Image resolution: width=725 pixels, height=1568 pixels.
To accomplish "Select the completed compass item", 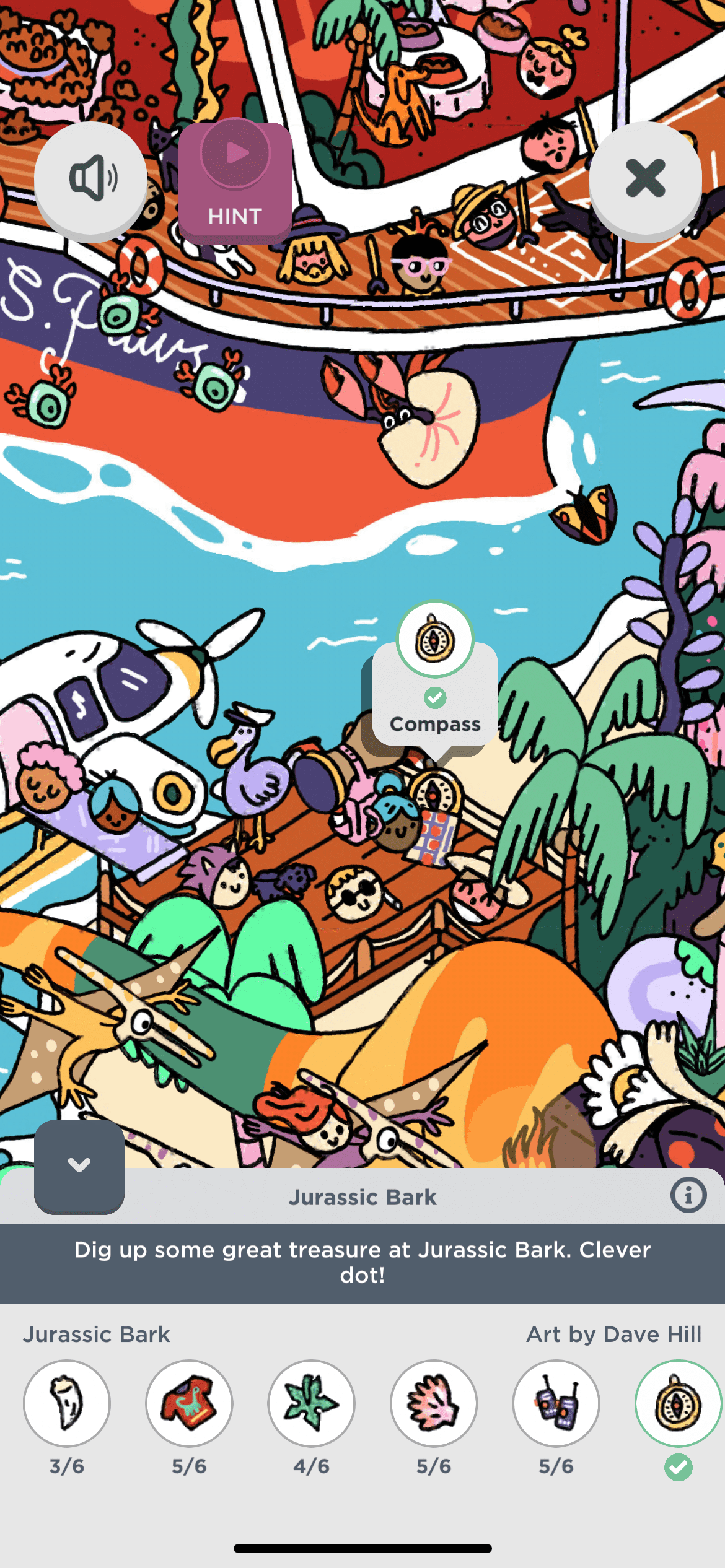I will pos(678,1403).
